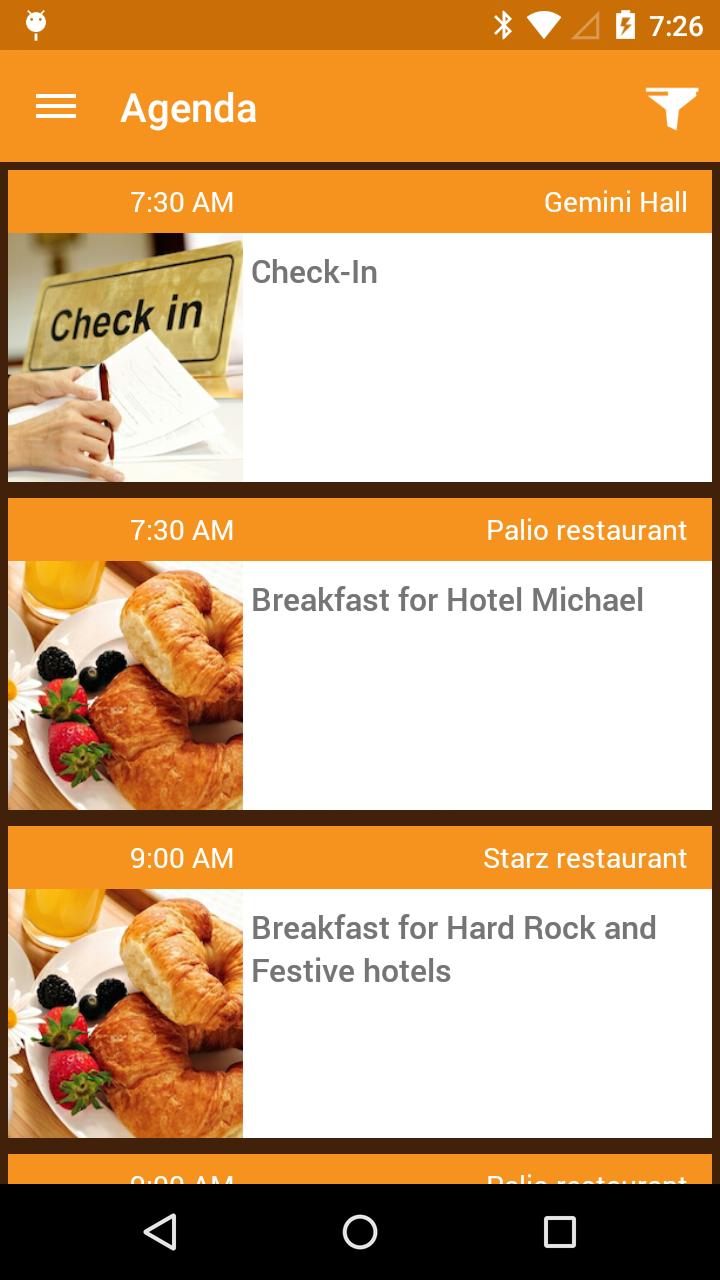The width and height of the screenshot is (720, 1280).
Task: Open the navigation drawer menu
Action: coord(56,107)
